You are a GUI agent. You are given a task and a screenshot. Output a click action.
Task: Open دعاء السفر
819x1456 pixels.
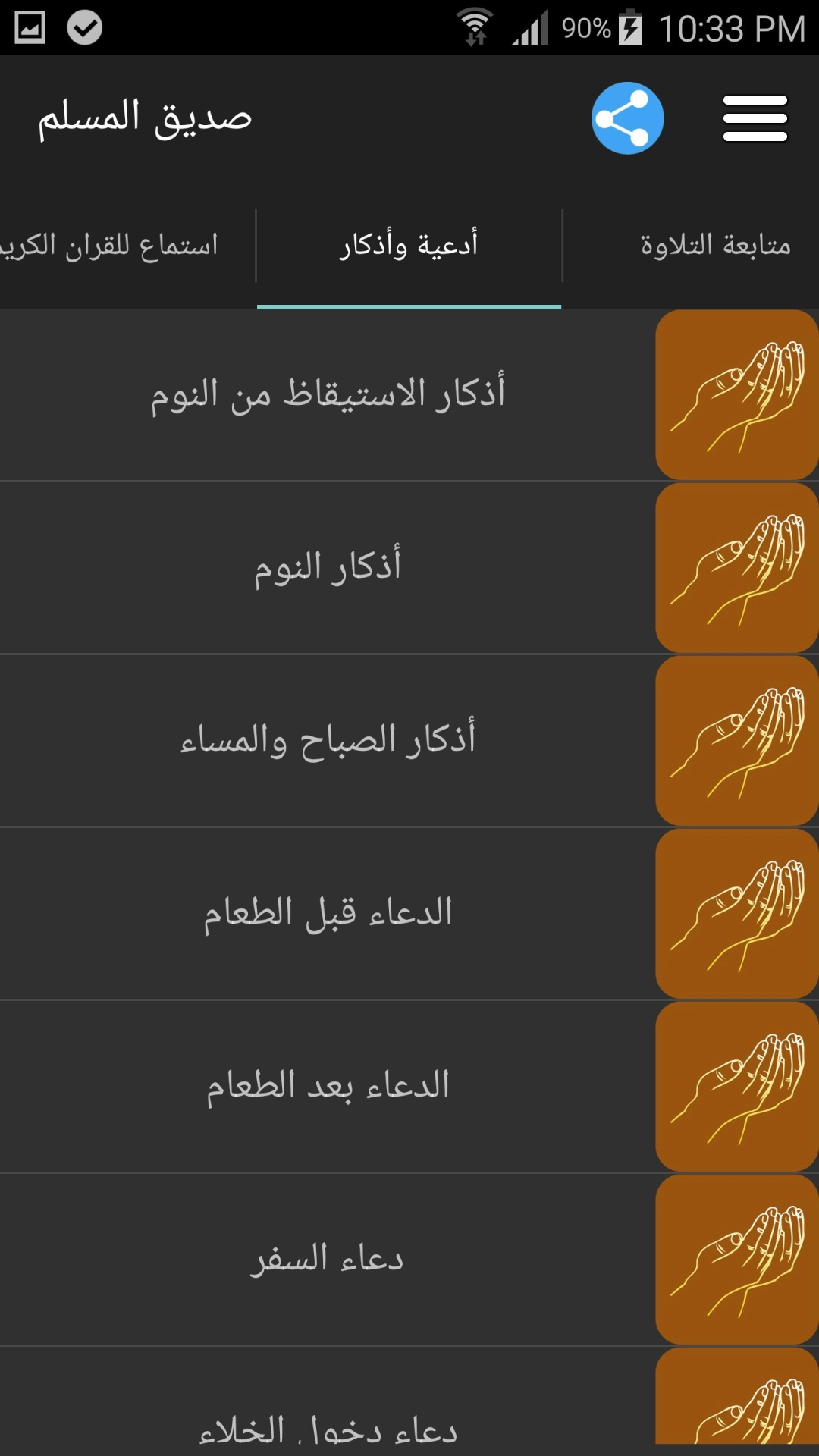tap(328, 1259)
